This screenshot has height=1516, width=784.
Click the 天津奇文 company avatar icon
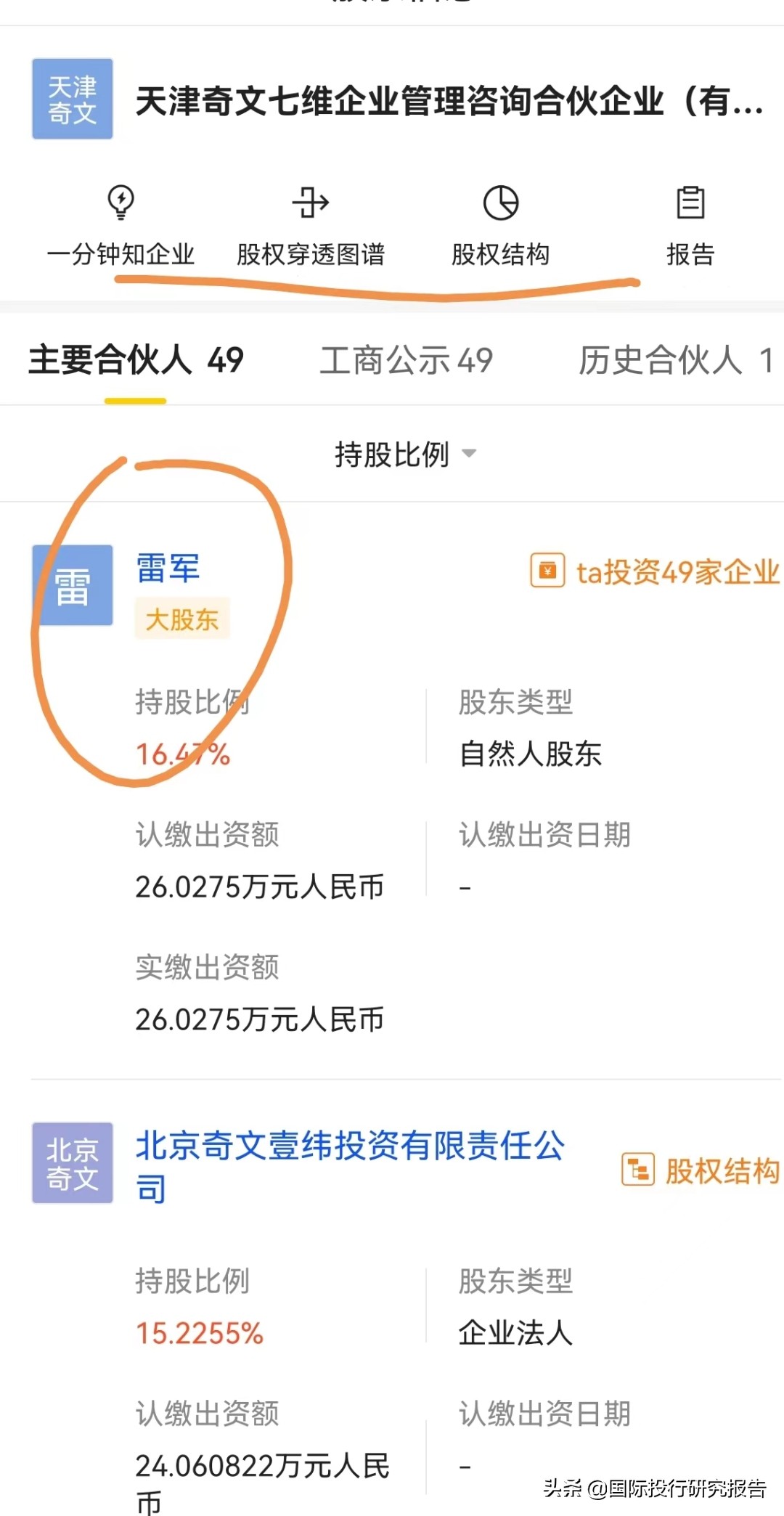click(x=72, y=97)
